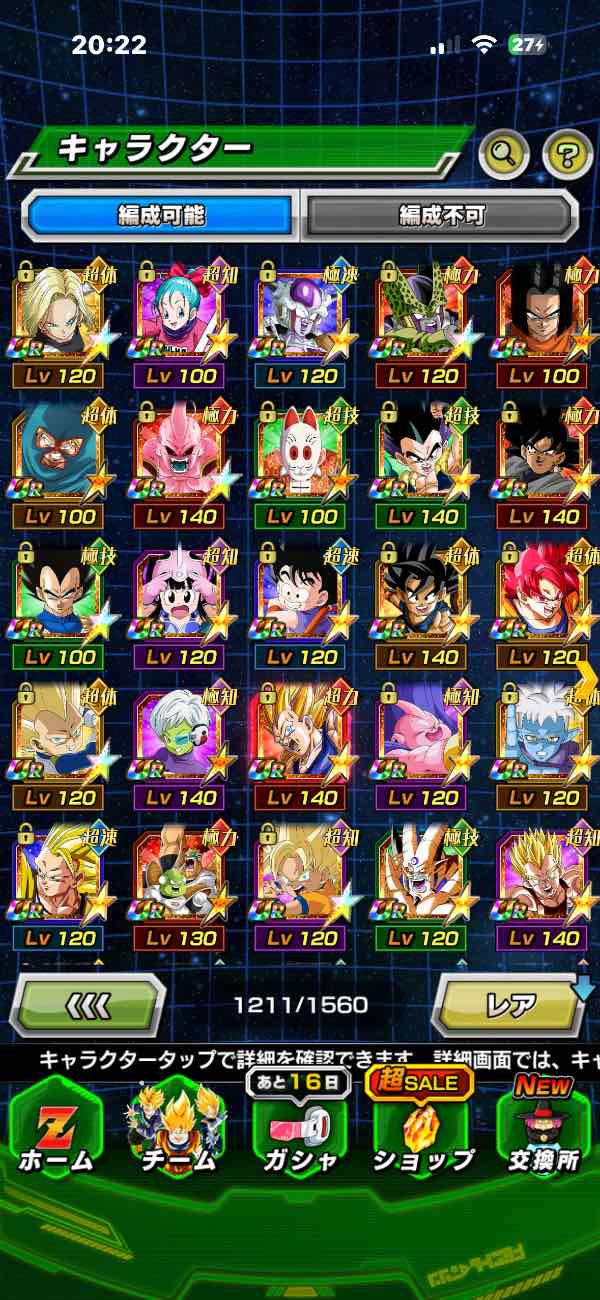
Task: Open the ガシャ menu
Action: 299,1130
